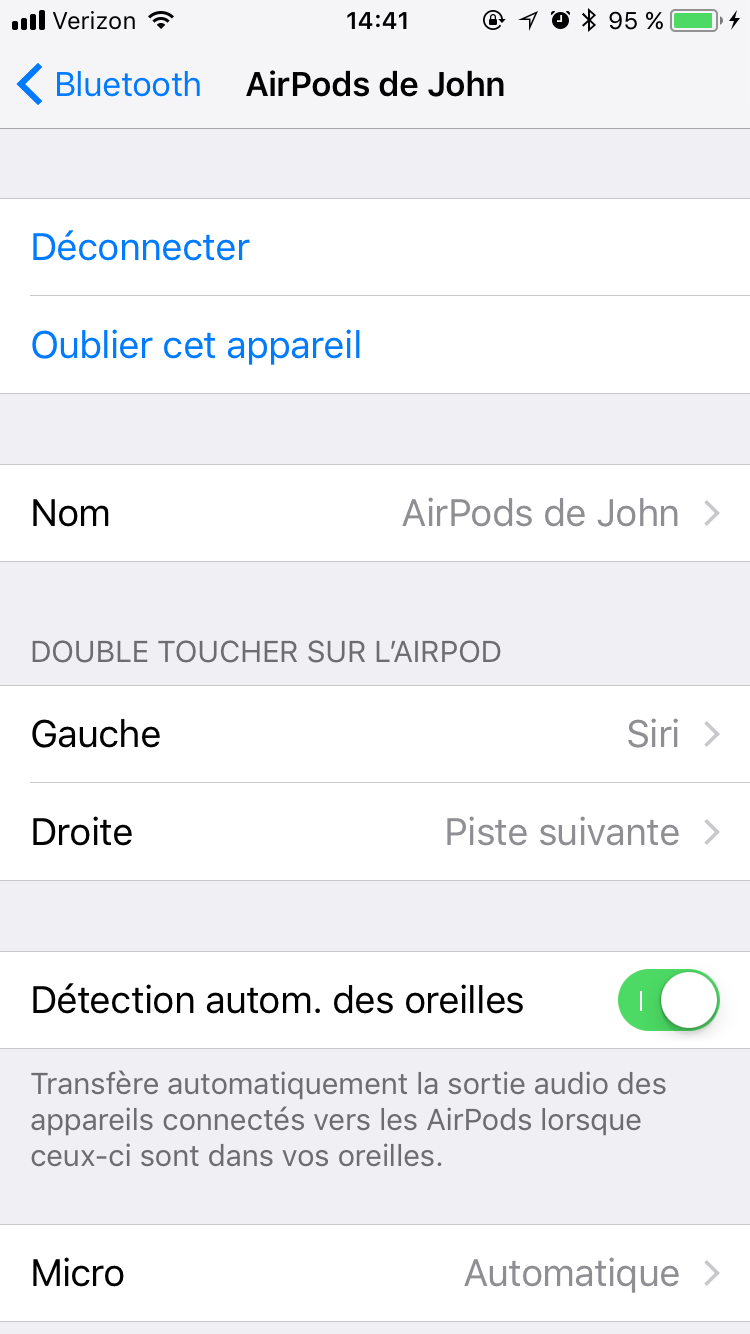Open the Nom row
Screen dimensions: 750x1334
click(x=375, y=513)
